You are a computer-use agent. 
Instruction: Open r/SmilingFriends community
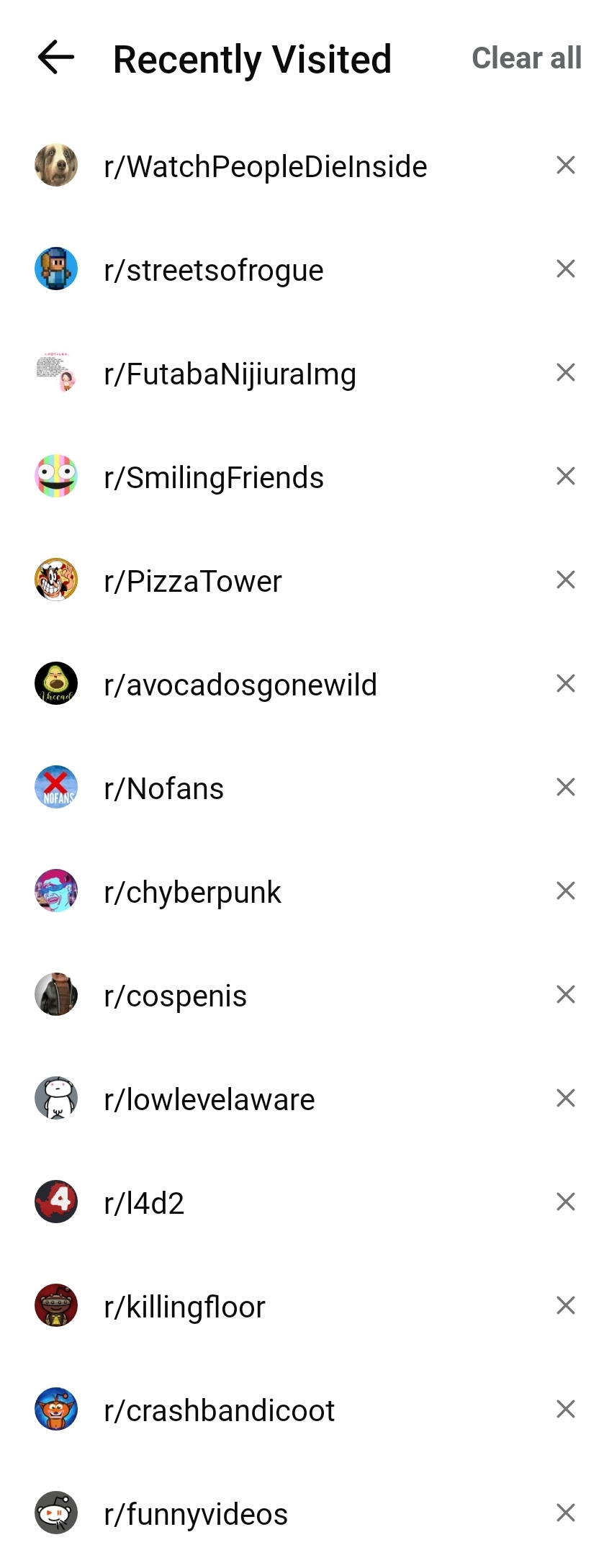pos(213,478)
